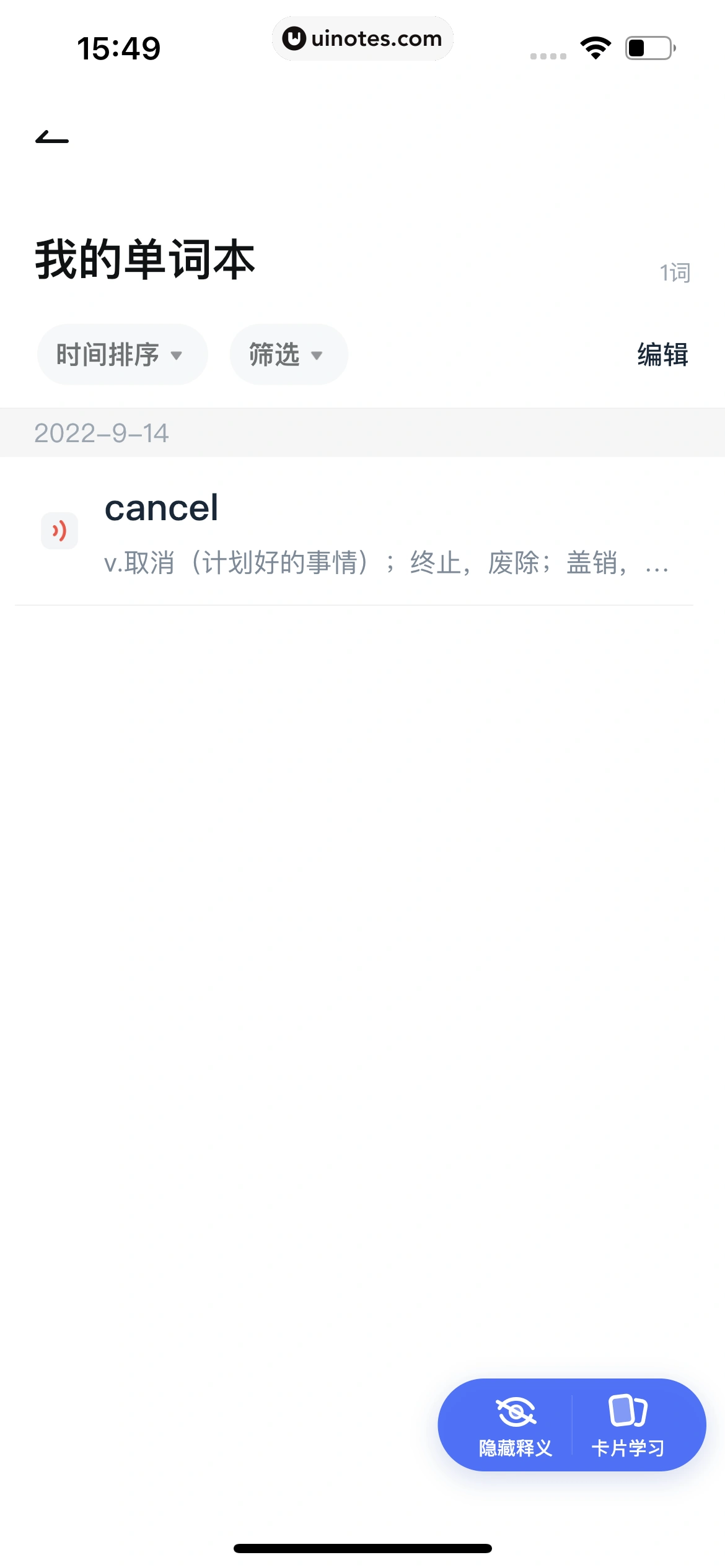Click the cellular signal dots icon
The image size is (725, 1568).
pyautogui.click(x=548, y=54)
